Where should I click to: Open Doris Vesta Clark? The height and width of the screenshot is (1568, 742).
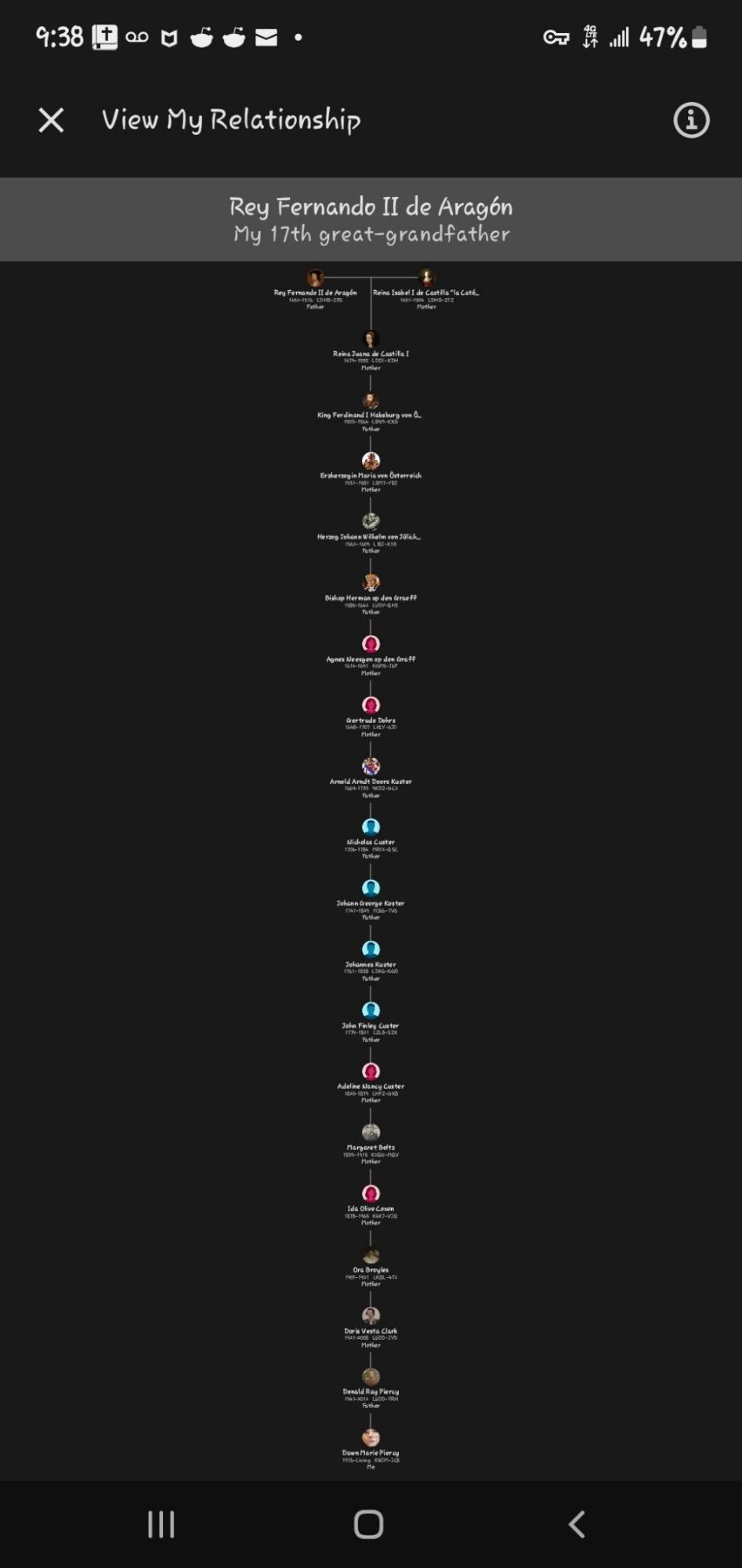[x=371, y=1316]
